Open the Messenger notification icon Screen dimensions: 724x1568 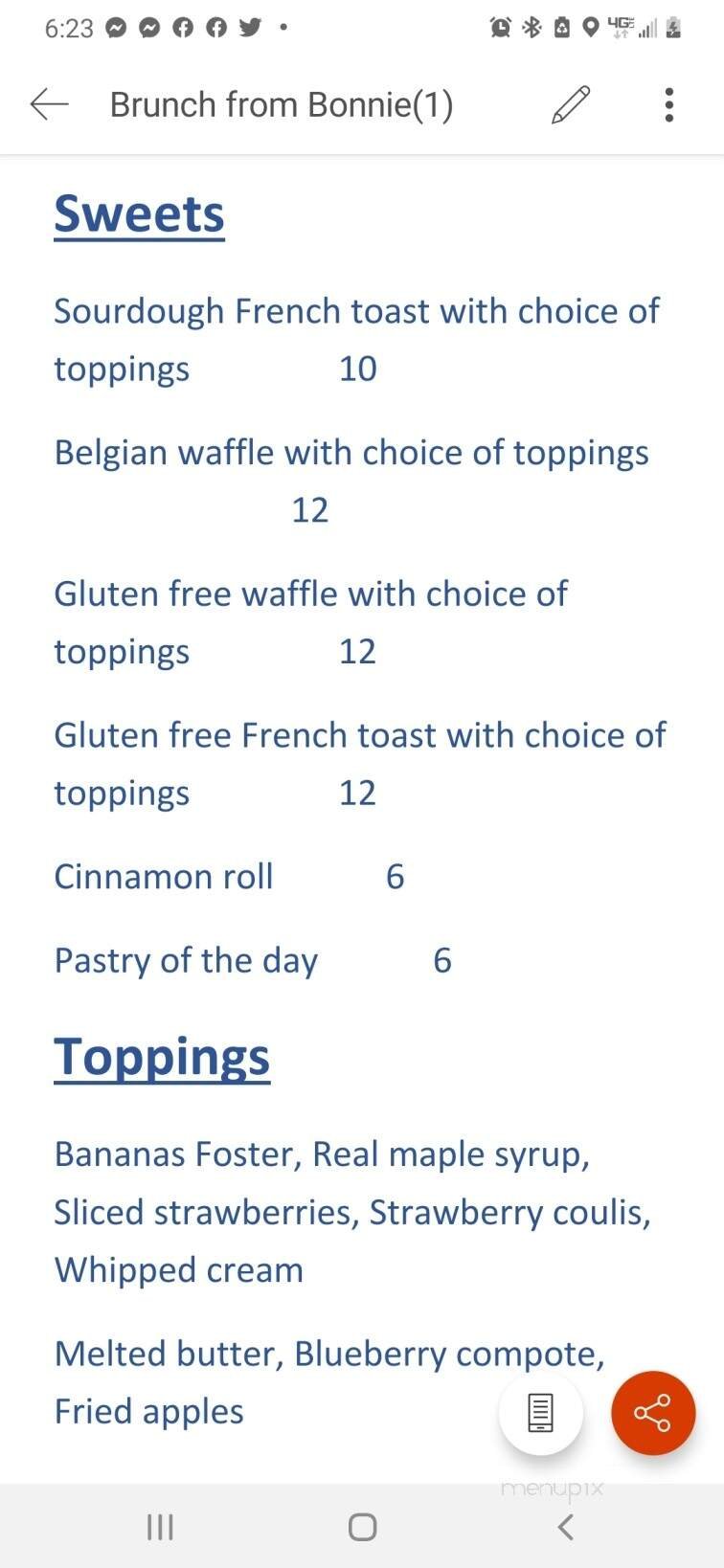tap(116, 28)
